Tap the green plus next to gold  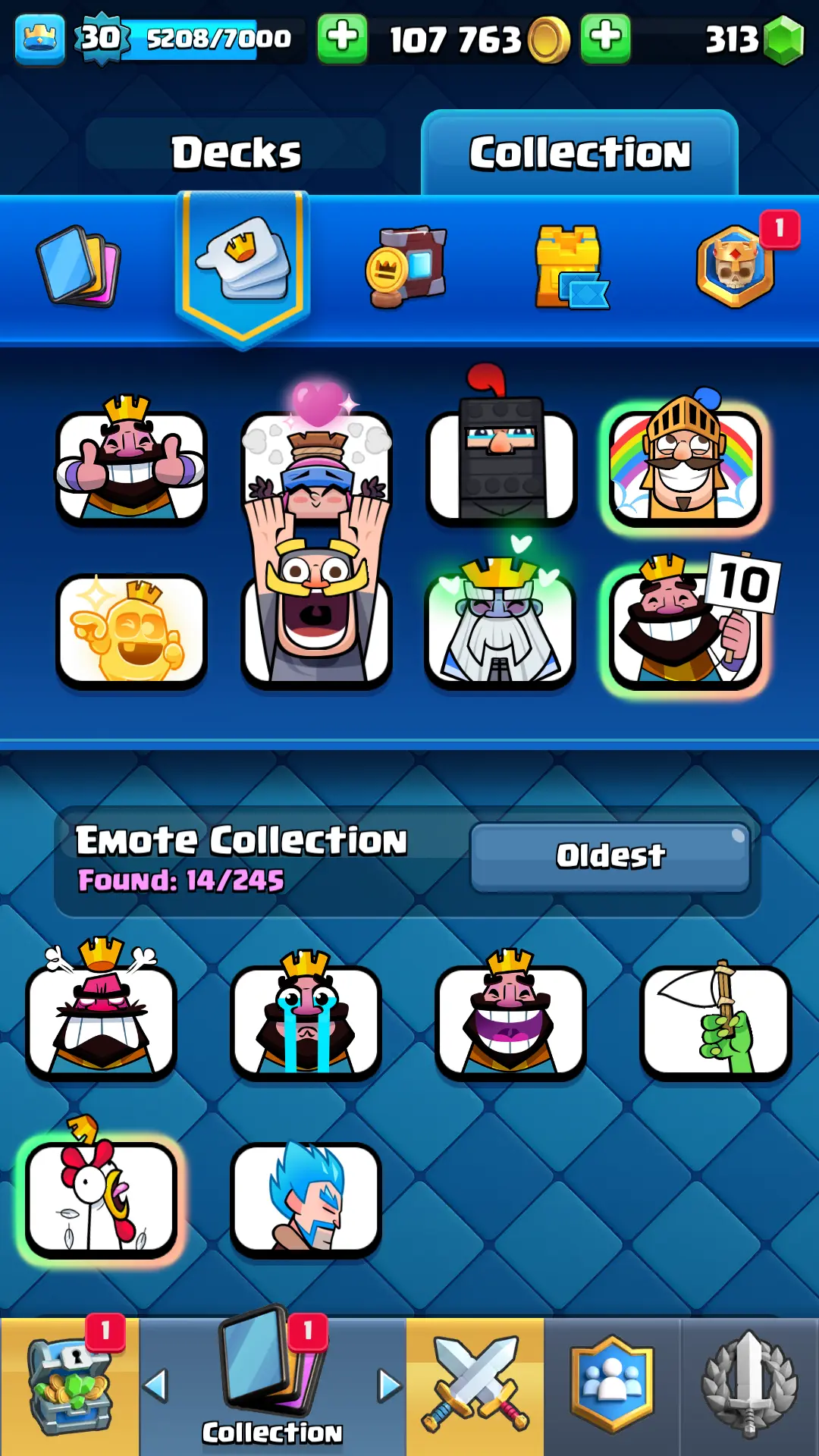605,38
